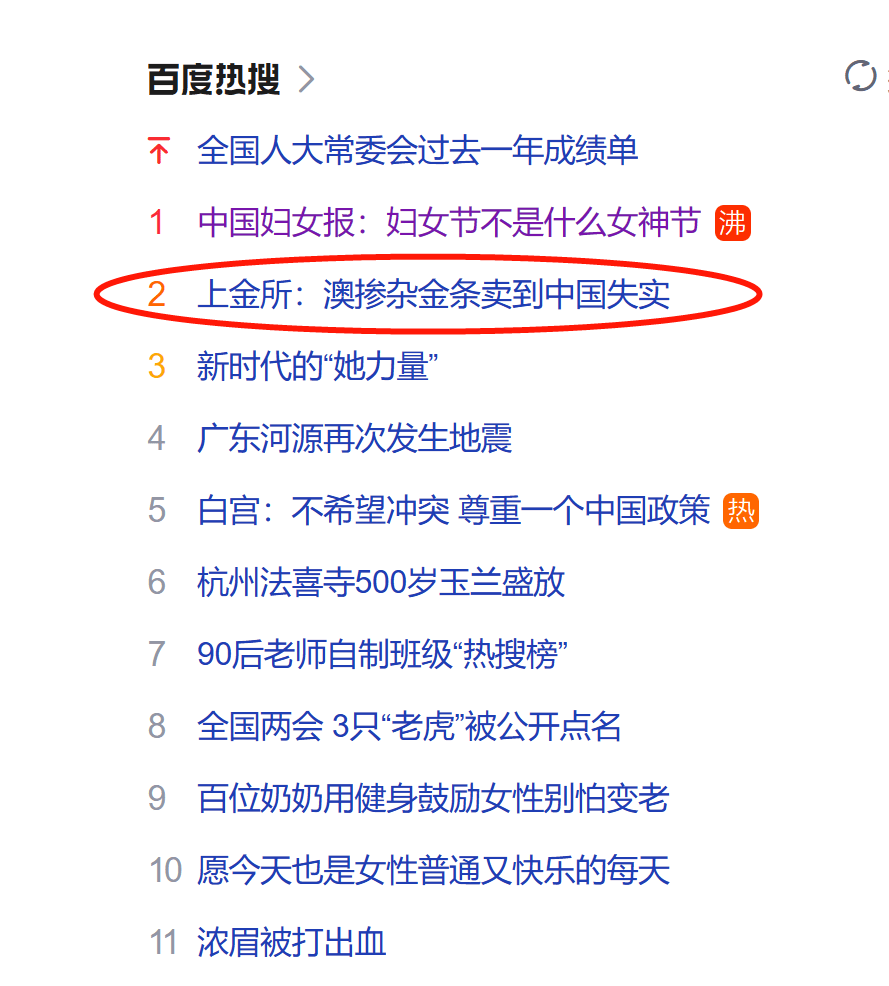Open topic 上金所：澳掺杂金条卖到中国失实

(x=433, y=295)
